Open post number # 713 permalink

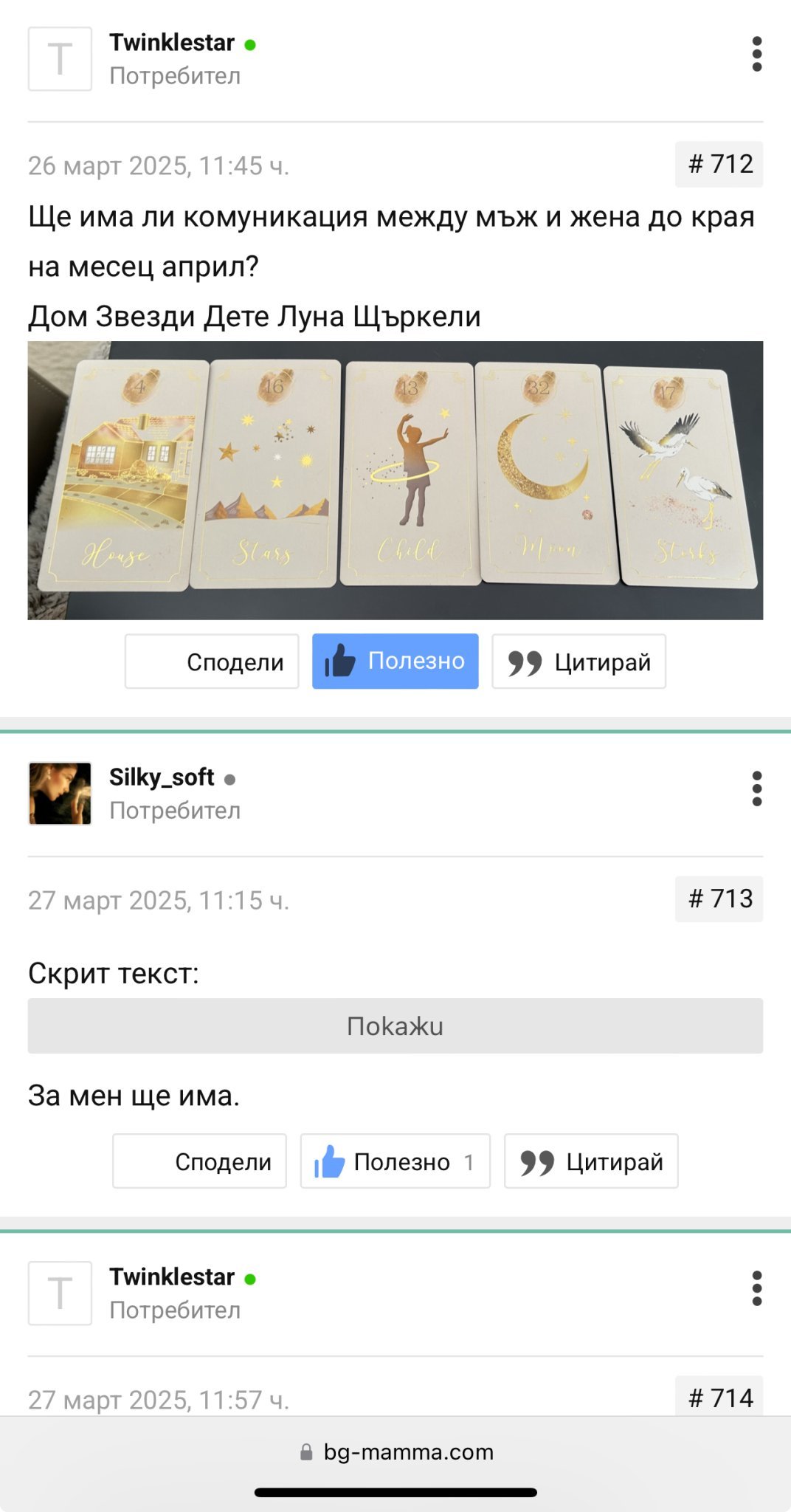pos(719,898)
